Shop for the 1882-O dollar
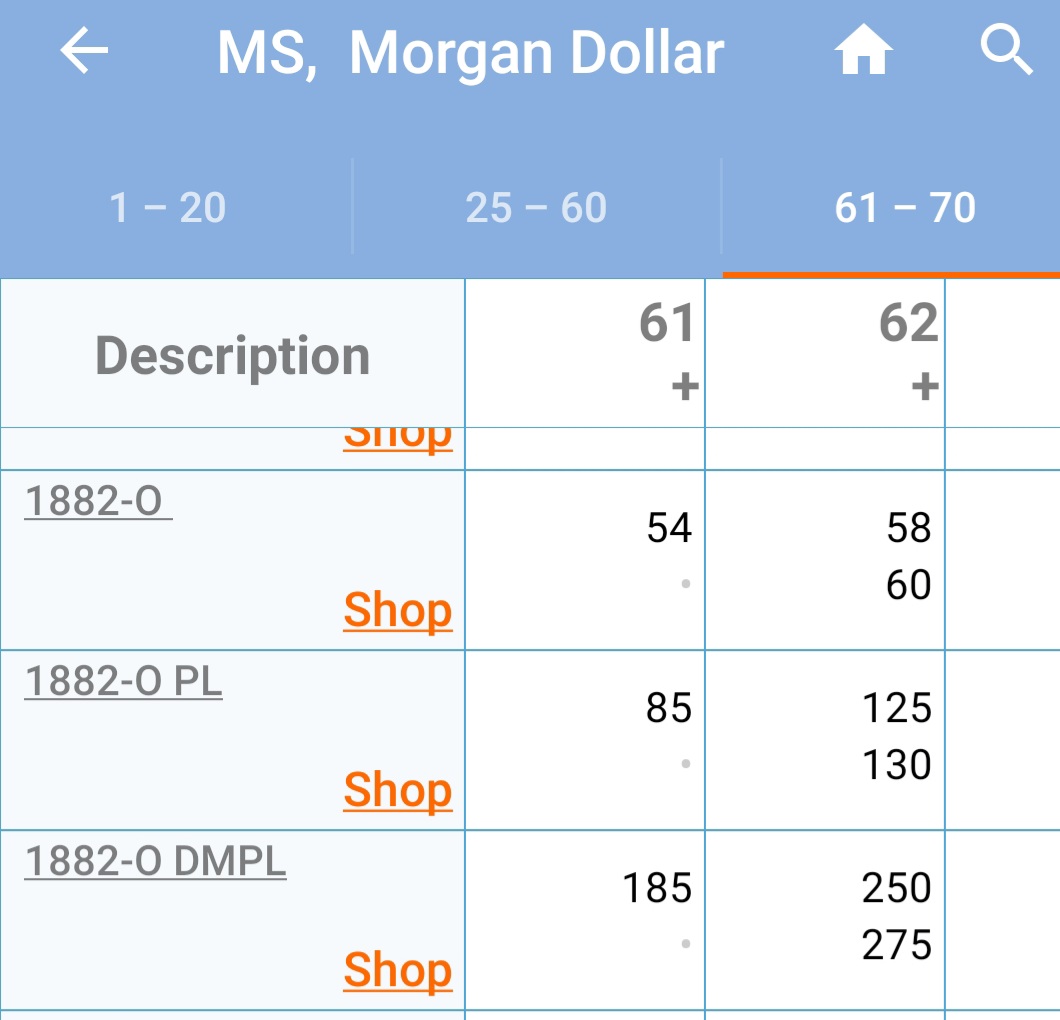Viewport: 1060px width, 1020px height. (398, 610)
